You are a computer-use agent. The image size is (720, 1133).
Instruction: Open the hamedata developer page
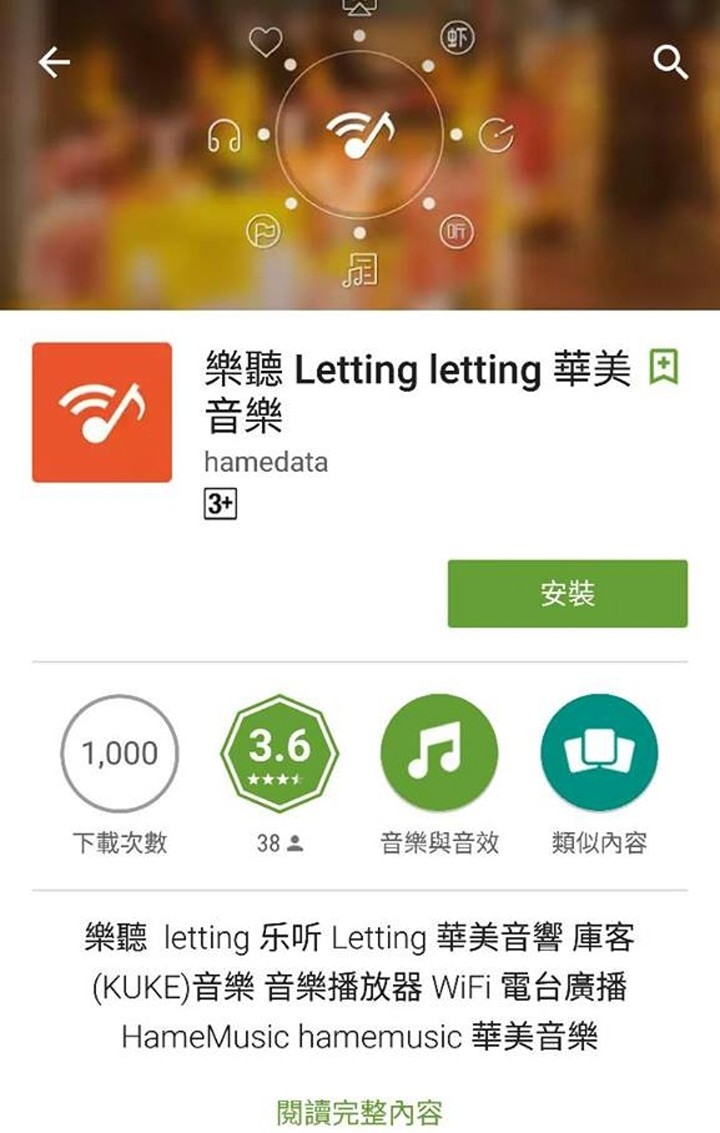click(265, 462)
